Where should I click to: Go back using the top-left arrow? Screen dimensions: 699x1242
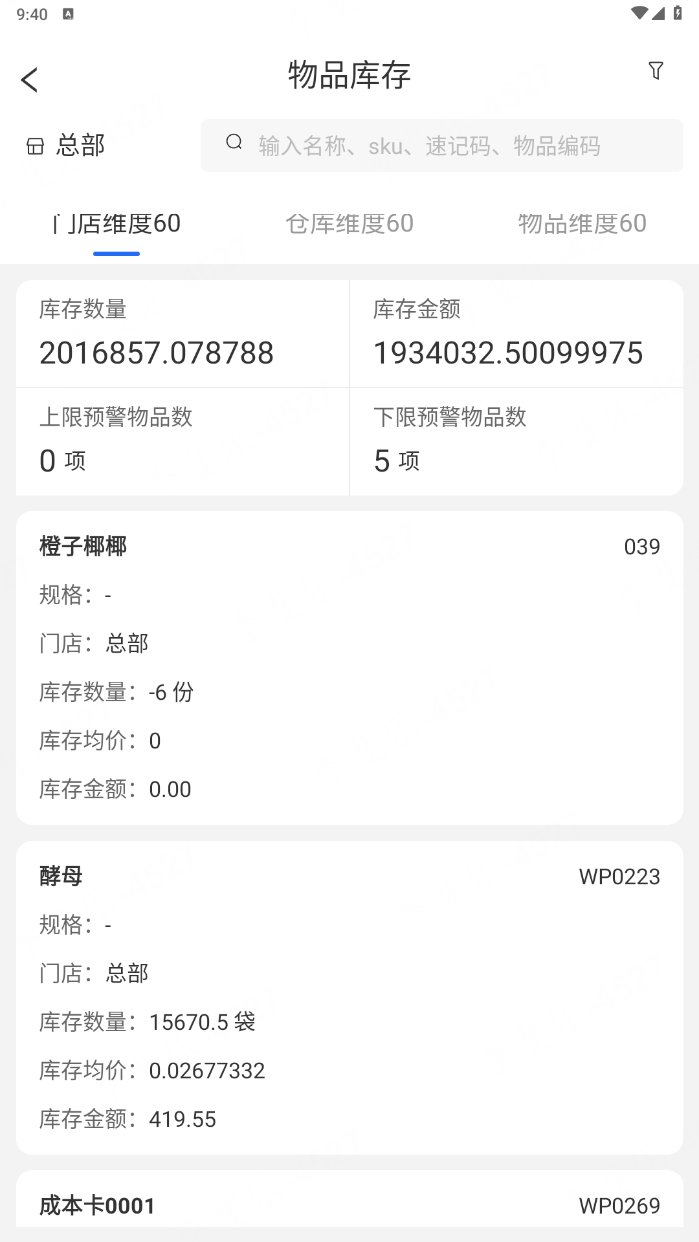[x=30, y=79]
